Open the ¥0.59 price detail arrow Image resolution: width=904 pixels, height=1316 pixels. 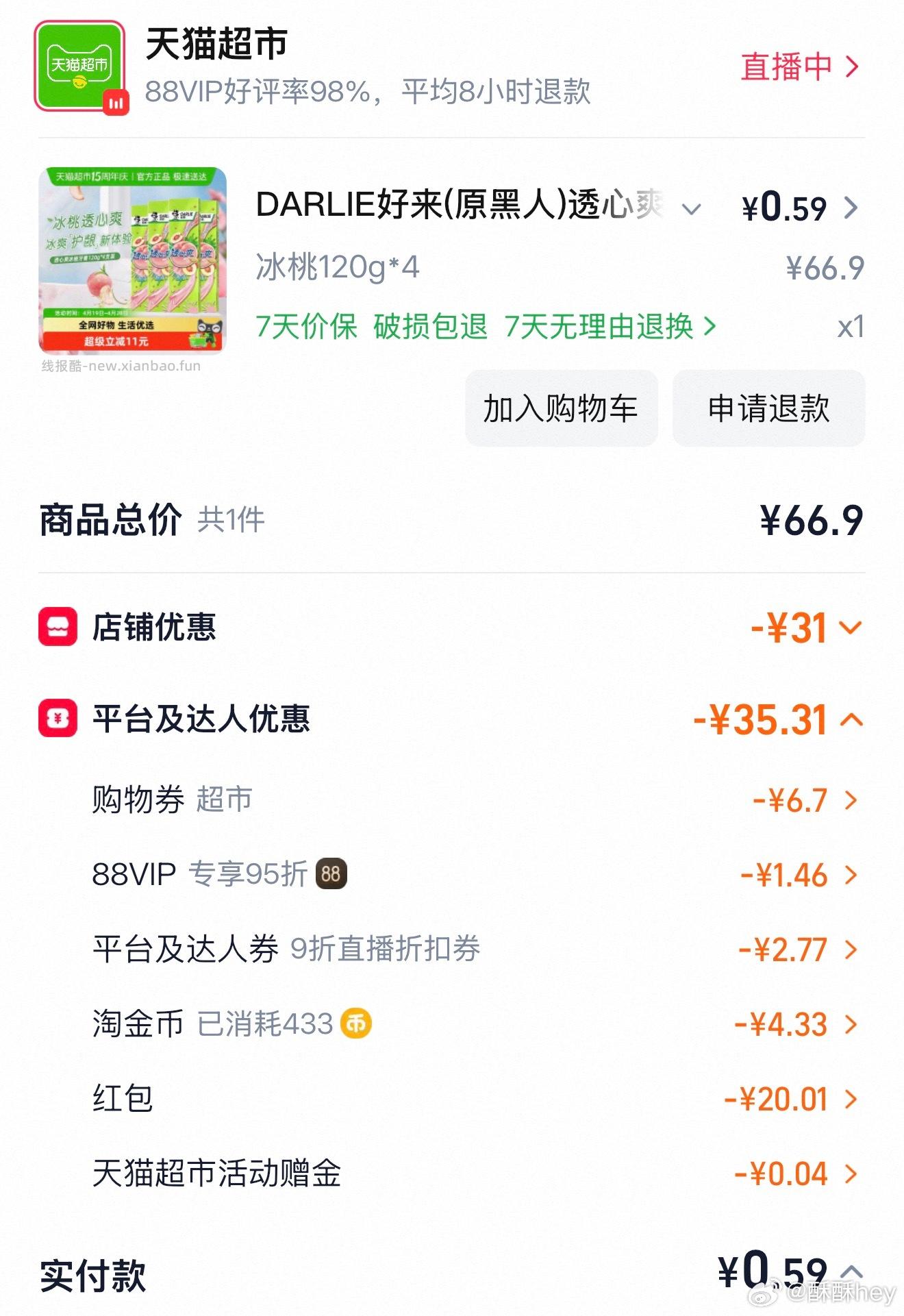853,209
